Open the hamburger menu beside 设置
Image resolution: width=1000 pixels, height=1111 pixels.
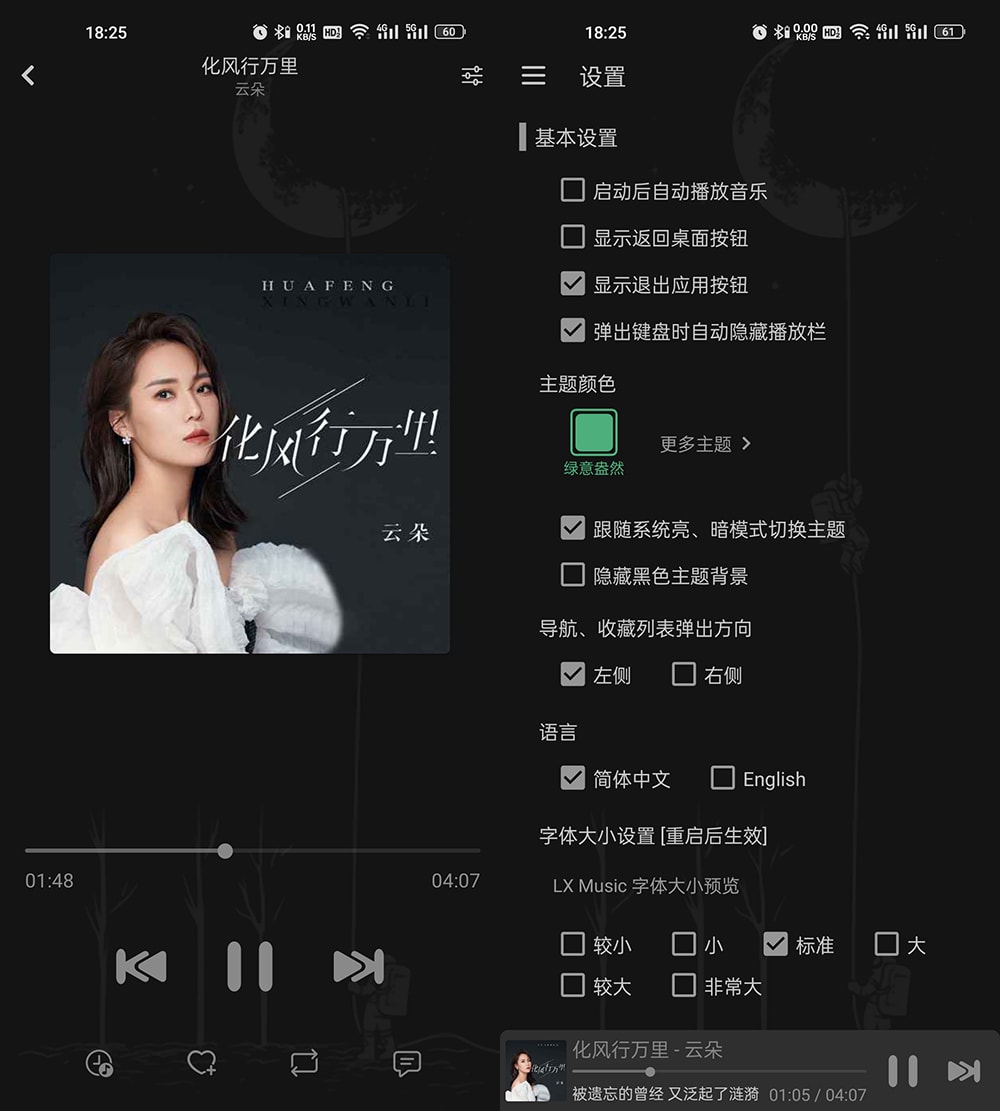(x=534, y=76)
